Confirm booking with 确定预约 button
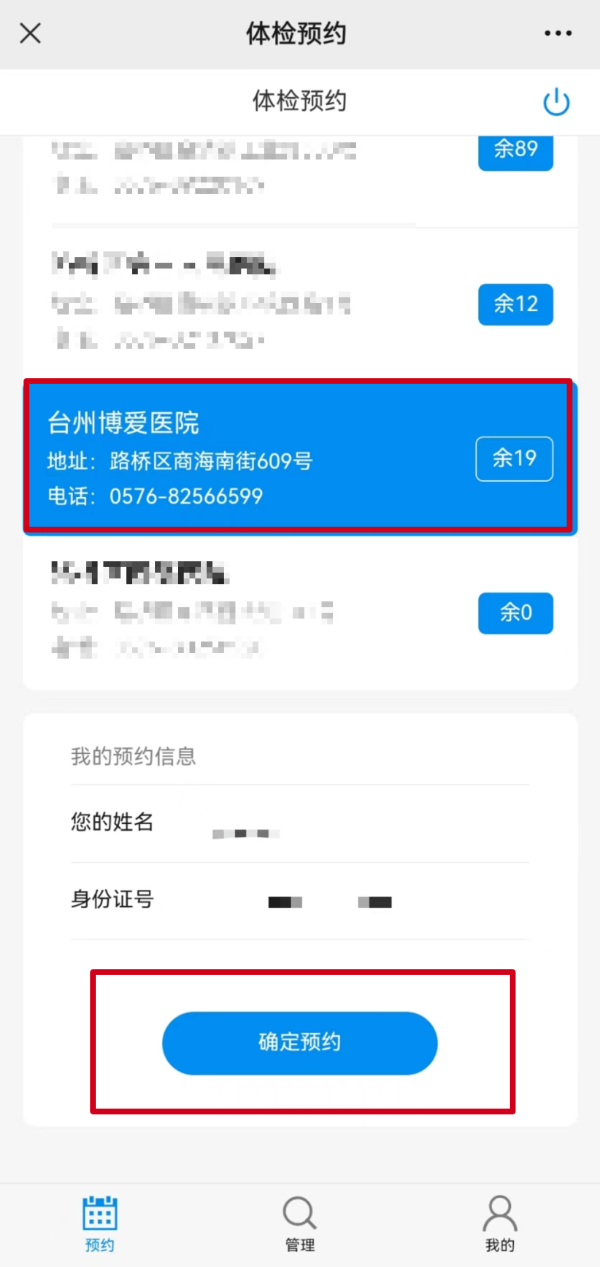This screenshot has width=600, height=1267. coord(300,1043)
